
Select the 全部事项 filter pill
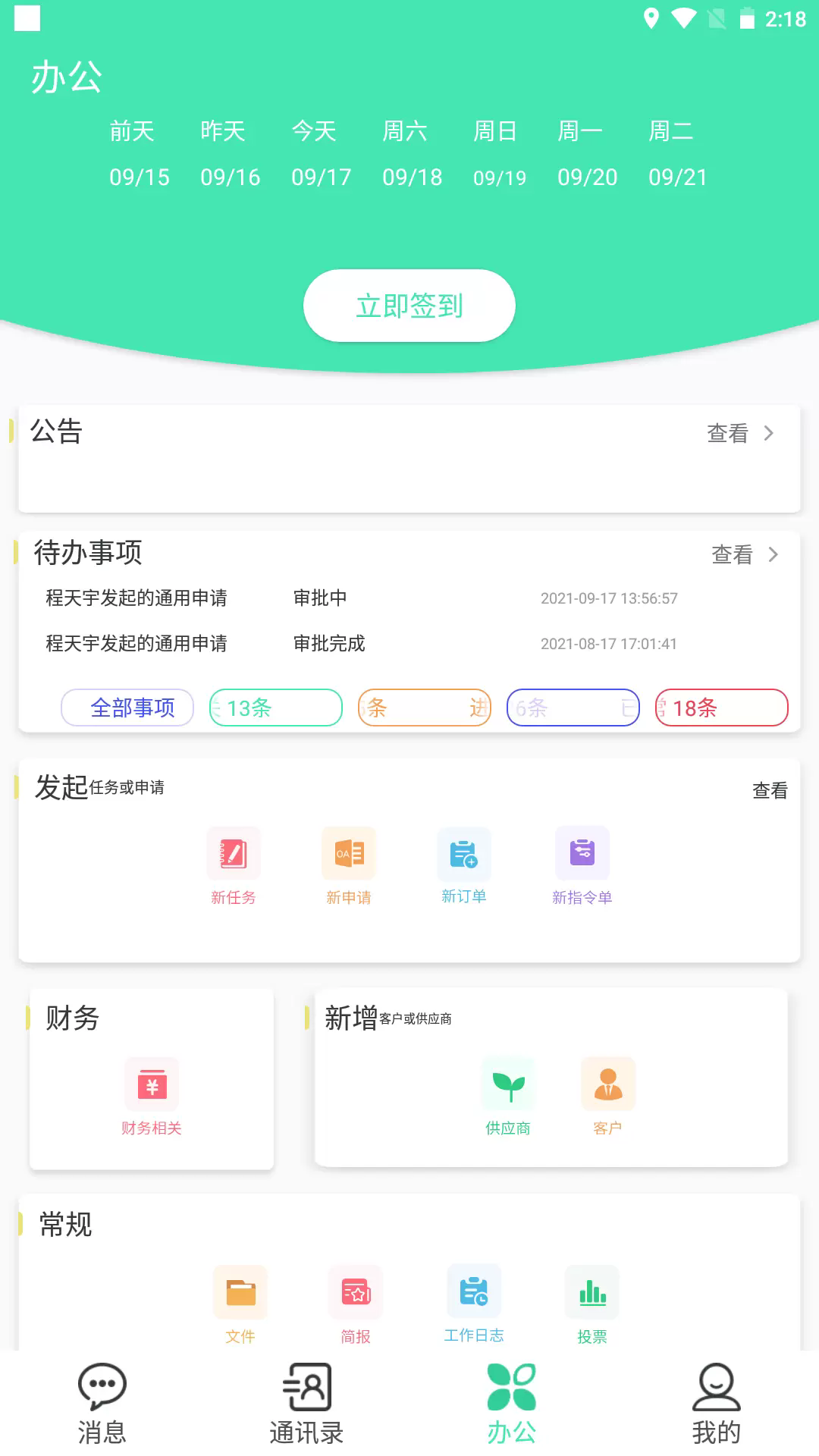127,708
